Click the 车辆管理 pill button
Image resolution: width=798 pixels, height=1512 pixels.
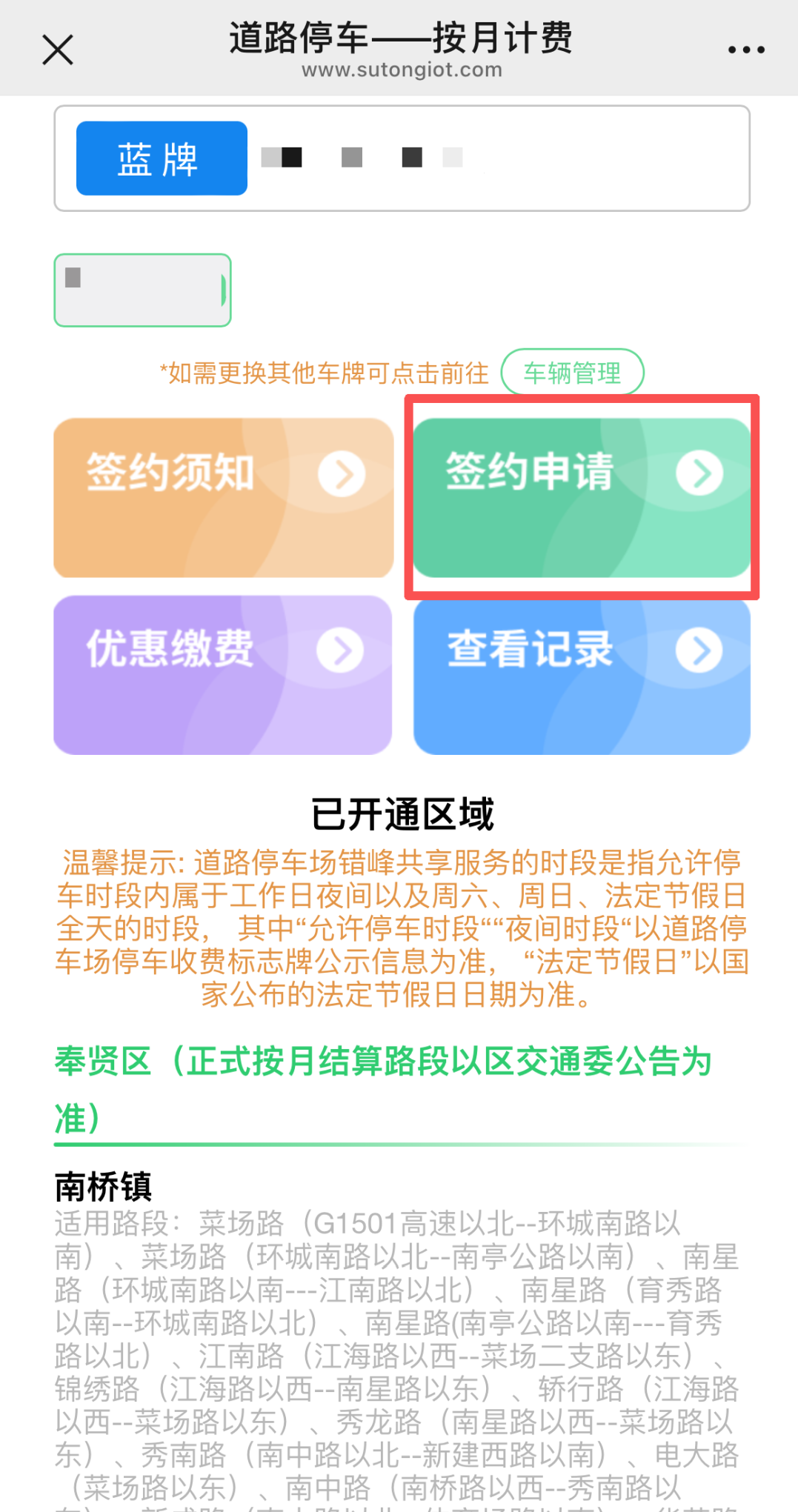tap(573, 373)
